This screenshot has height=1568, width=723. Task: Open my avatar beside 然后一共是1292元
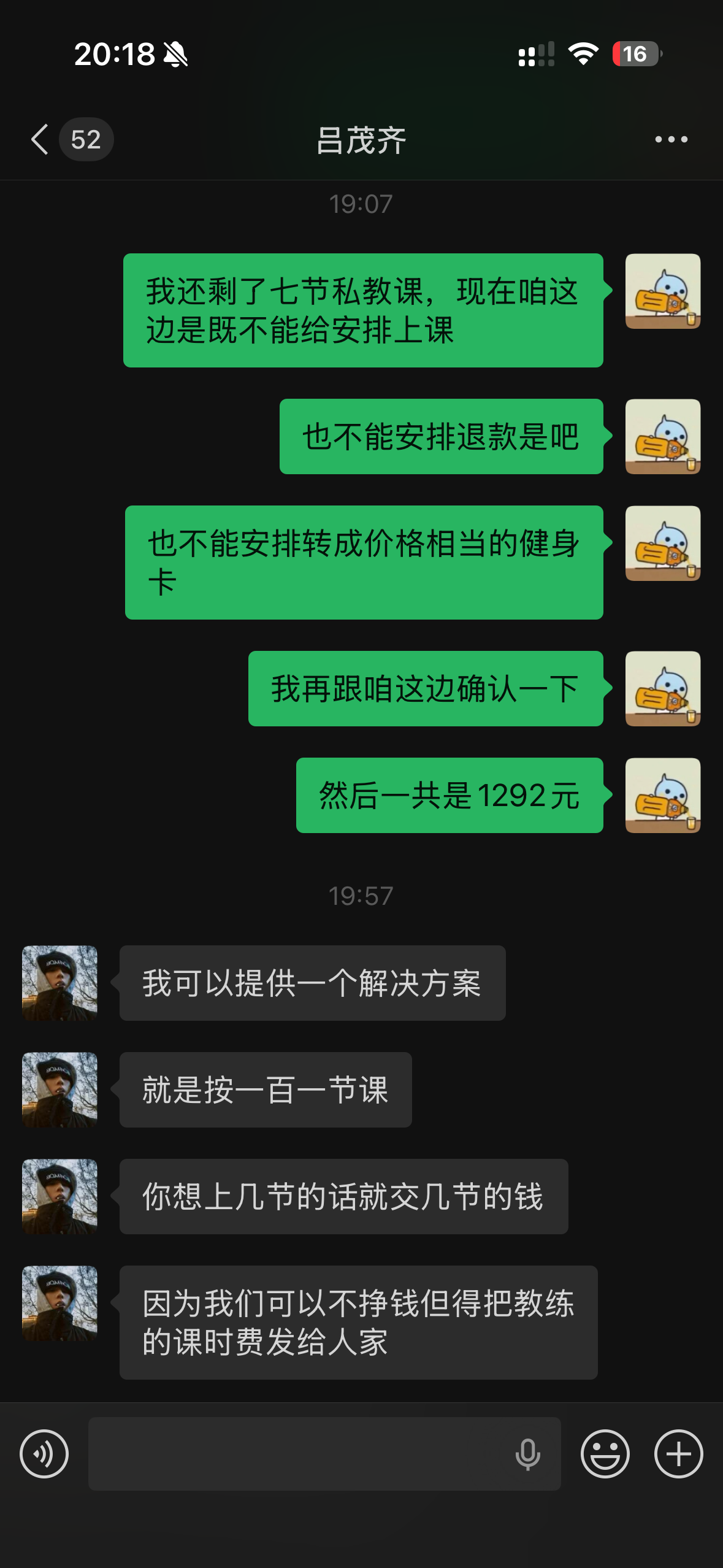pos(662,795)
